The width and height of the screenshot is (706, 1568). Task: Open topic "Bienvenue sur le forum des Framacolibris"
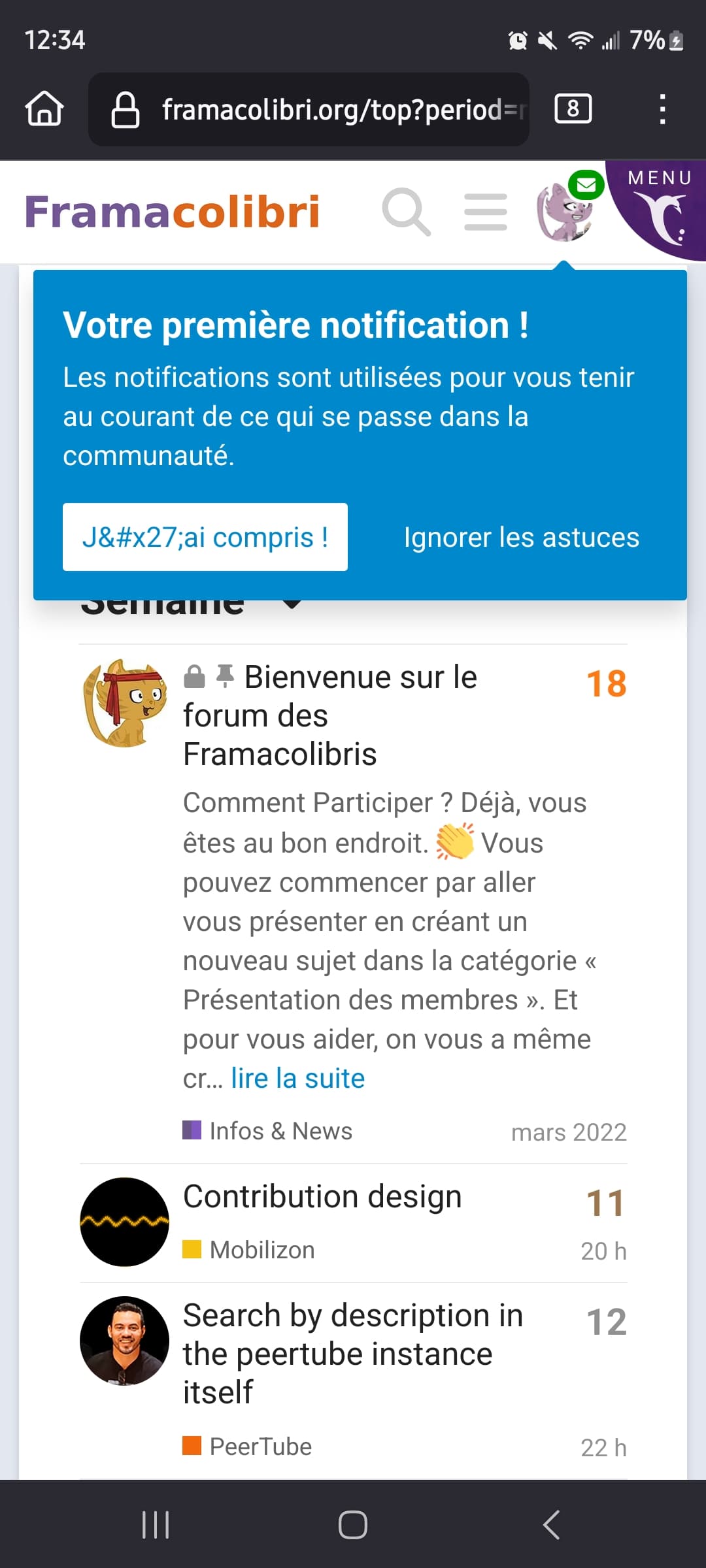[x=330, y=715]
